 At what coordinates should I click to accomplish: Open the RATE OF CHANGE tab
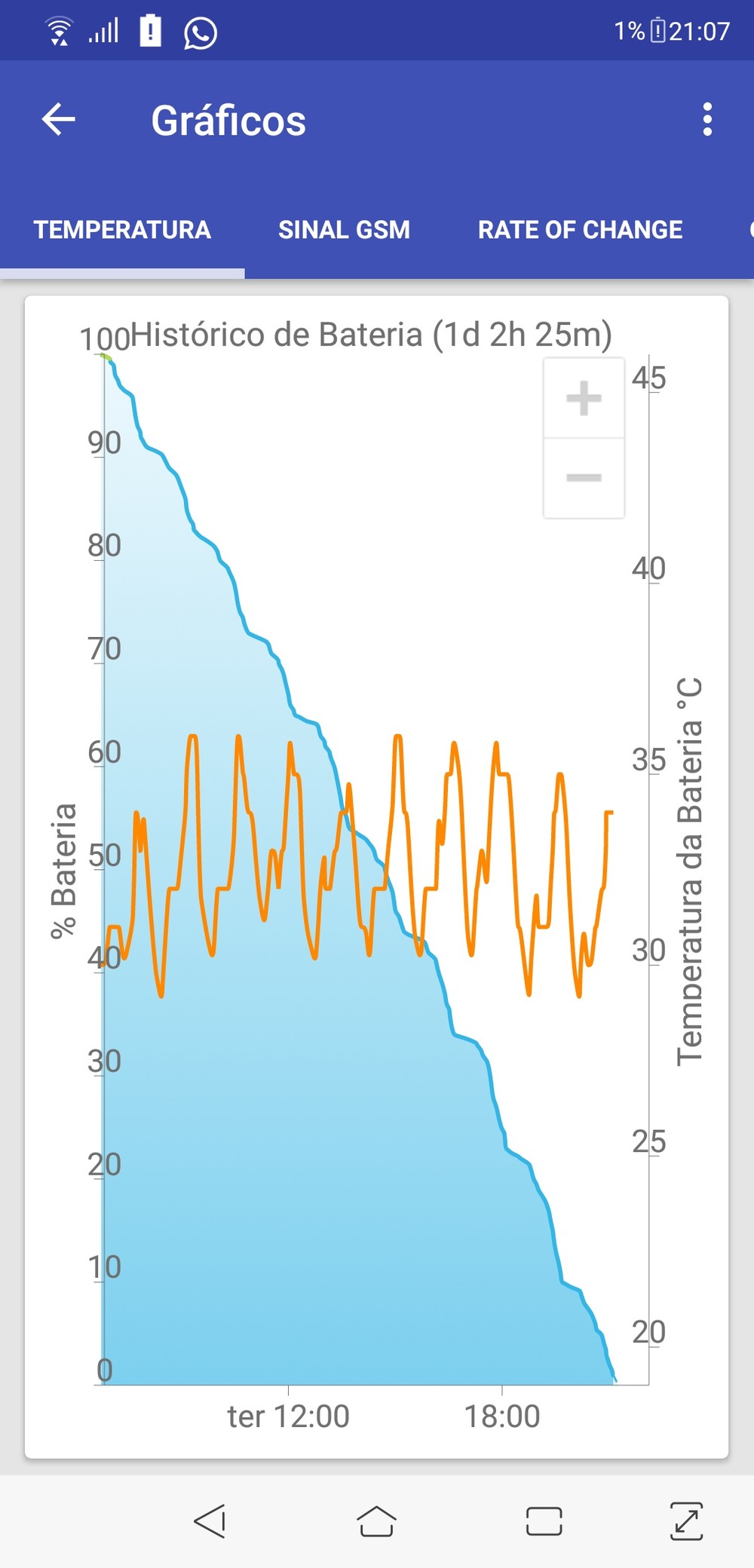click(580, 230)
